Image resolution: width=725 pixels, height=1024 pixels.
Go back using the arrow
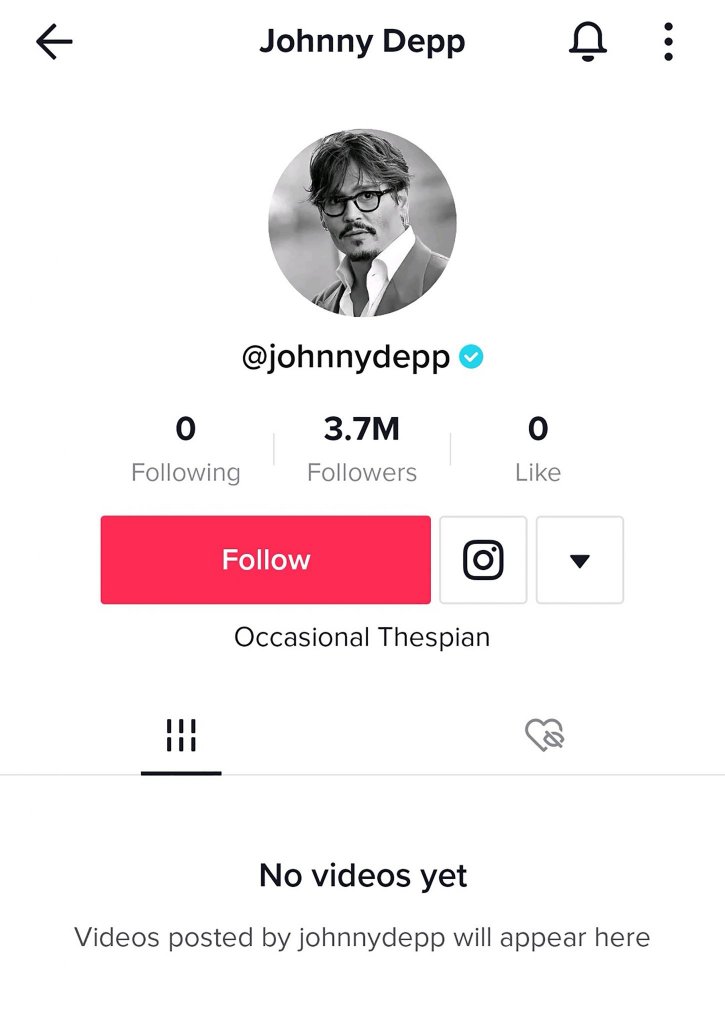tap(54, 42)
